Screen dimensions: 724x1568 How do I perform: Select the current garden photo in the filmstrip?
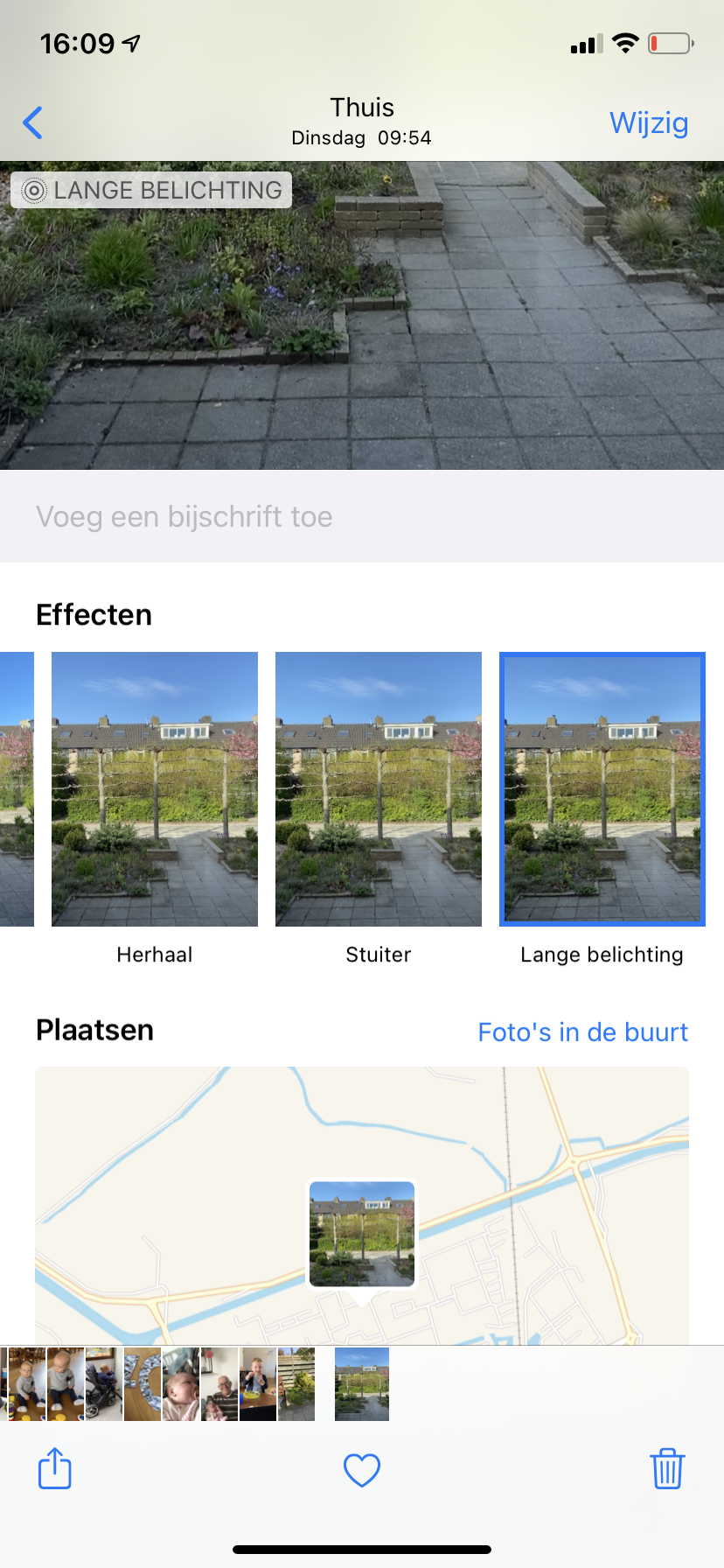click(362, 1383)
